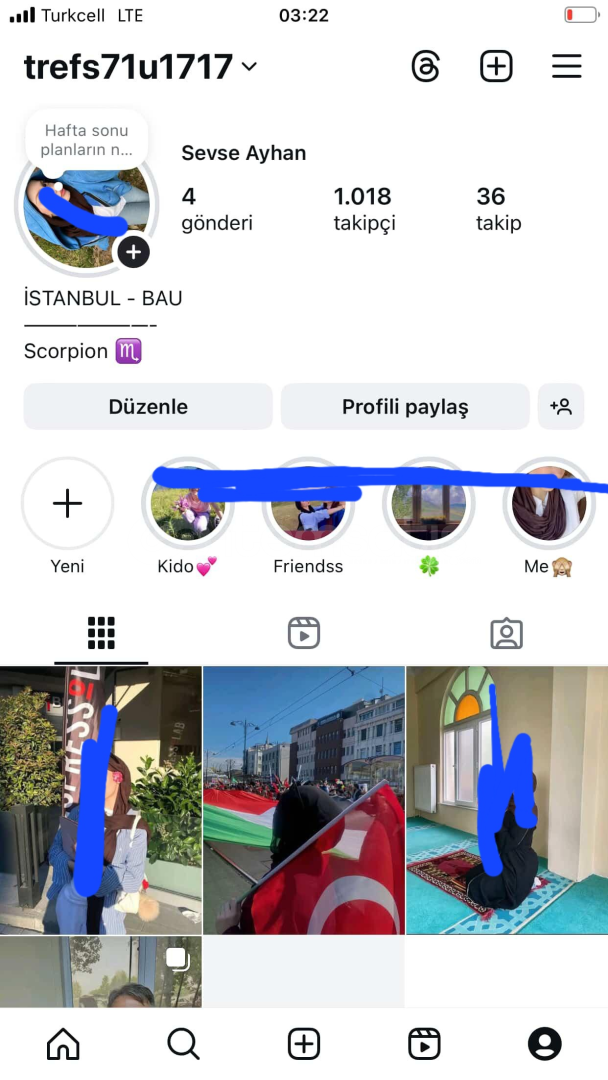Screen dimensions: 608x1080
Task: Open the prayer rug post
Action: [507, 800]
